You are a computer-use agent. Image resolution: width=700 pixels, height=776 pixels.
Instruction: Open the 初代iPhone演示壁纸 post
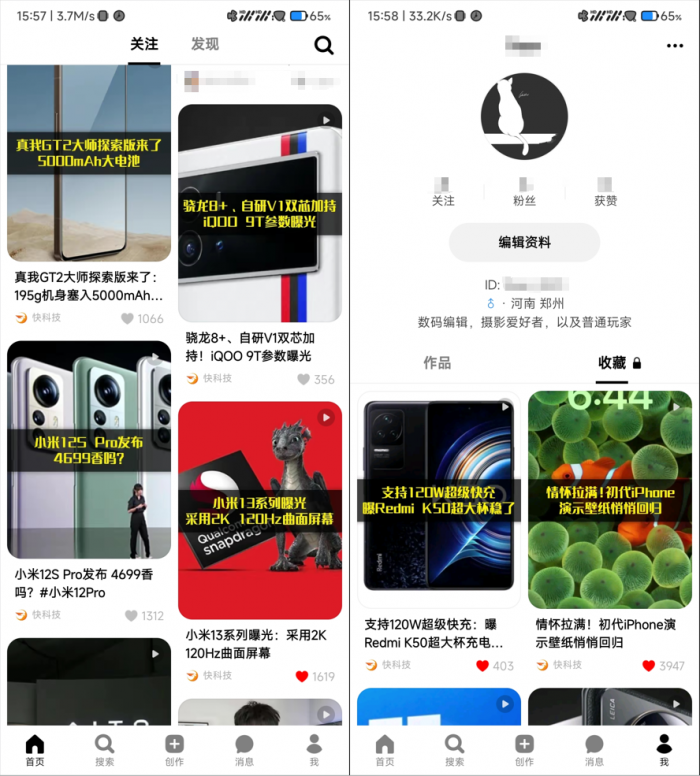610,500
